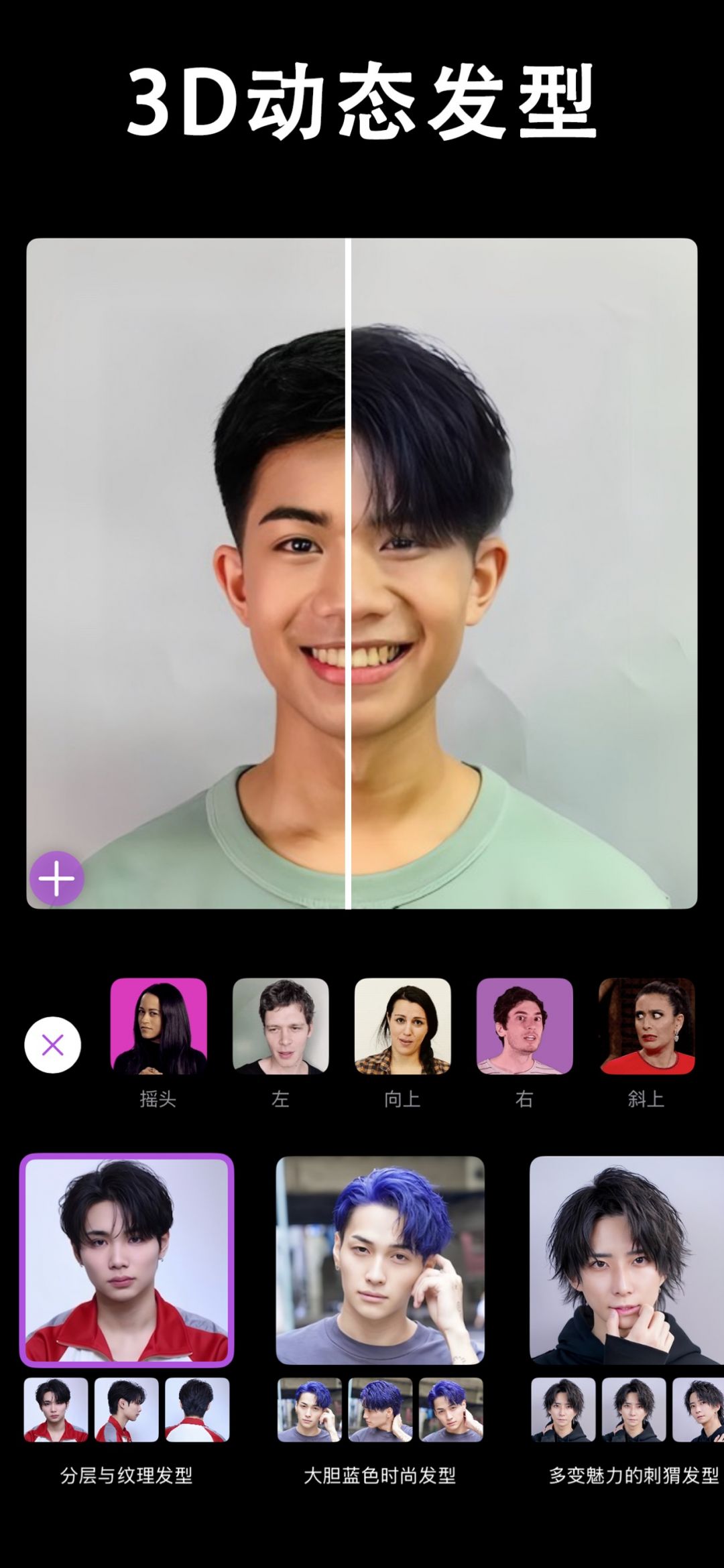
Task: View the side-angle preview of 大胆蓝色时尚发型
Action: [380, 1410]
